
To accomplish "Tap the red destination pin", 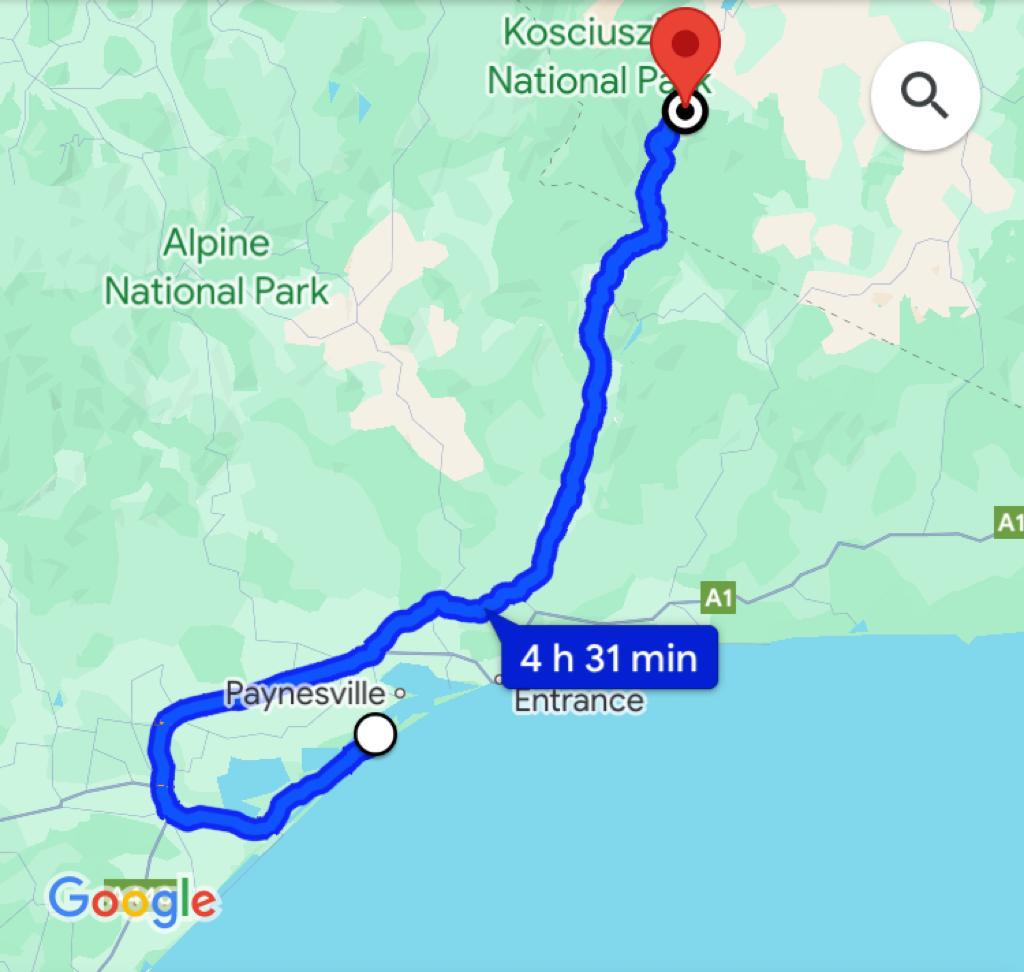I will (685, 50).
